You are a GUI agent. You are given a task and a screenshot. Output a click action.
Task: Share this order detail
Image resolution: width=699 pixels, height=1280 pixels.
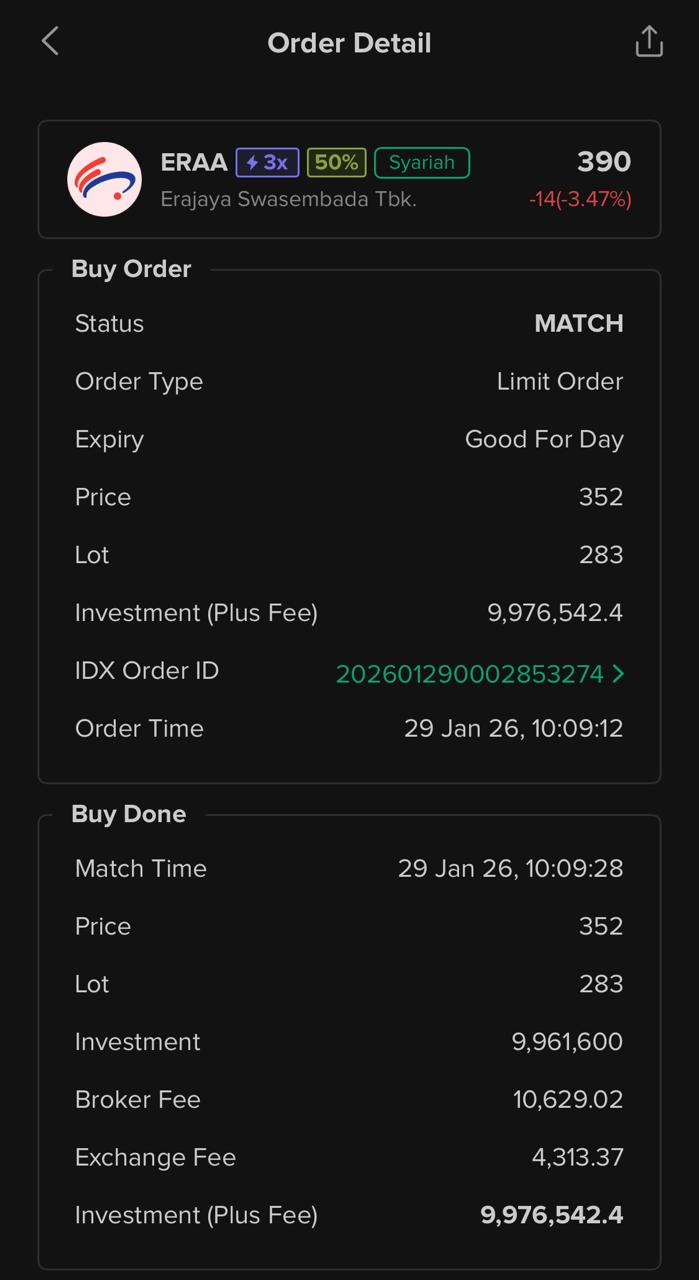pos(649,42)
